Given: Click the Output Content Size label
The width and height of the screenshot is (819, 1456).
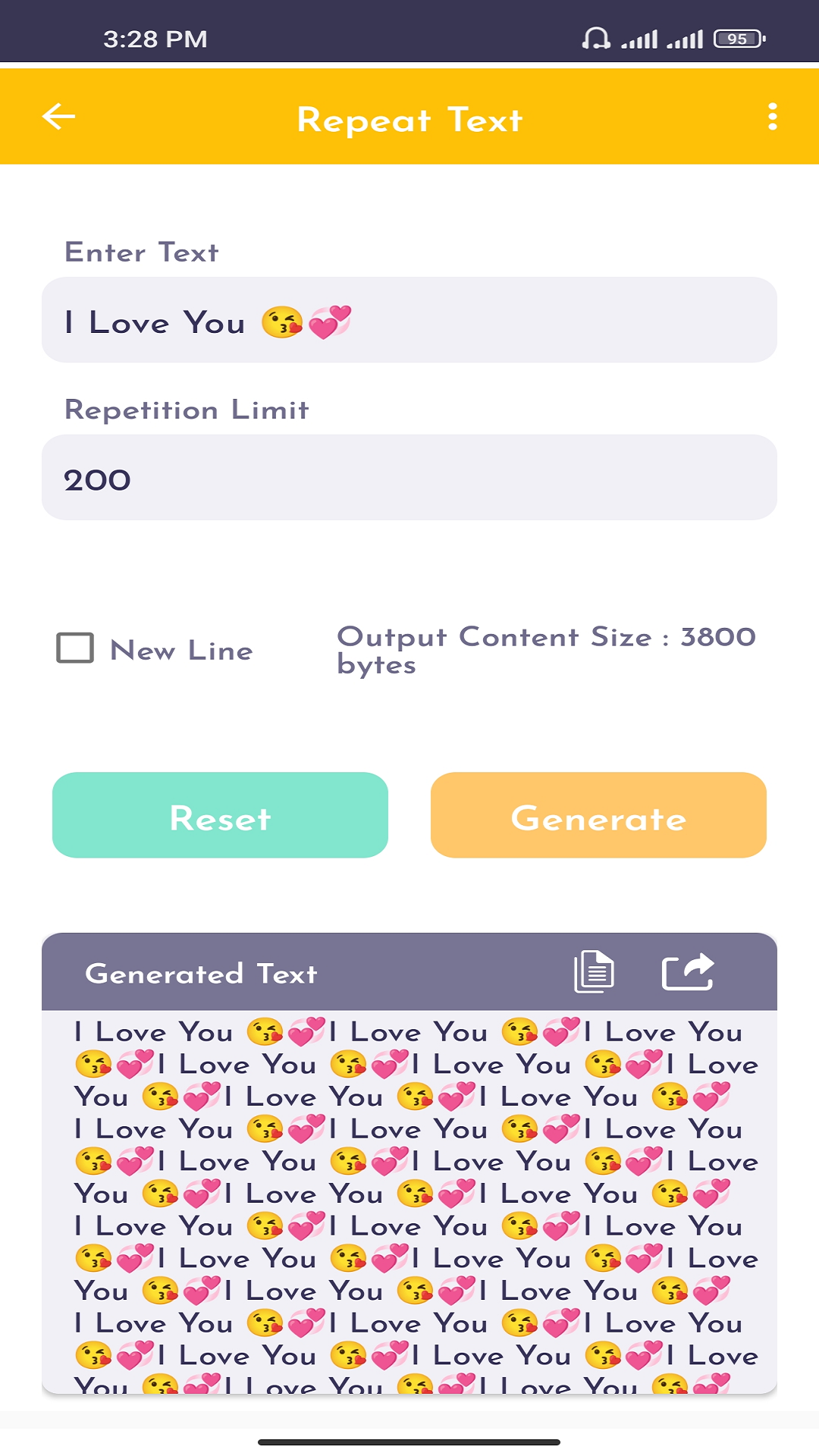Looking at the screenshot, I should pos(548,650).
